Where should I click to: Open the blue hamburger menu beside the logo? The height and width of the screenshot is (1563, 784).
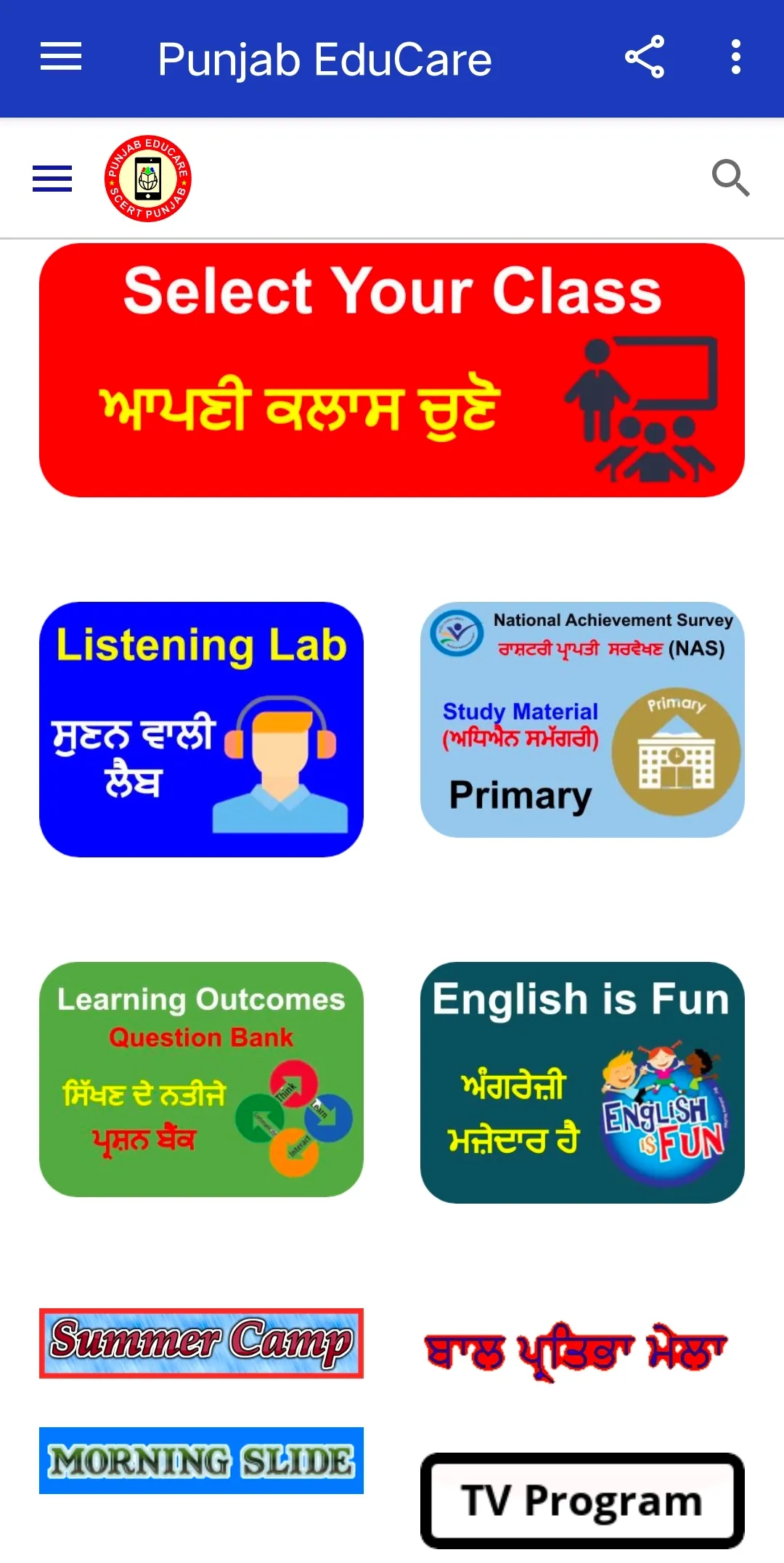52,179
